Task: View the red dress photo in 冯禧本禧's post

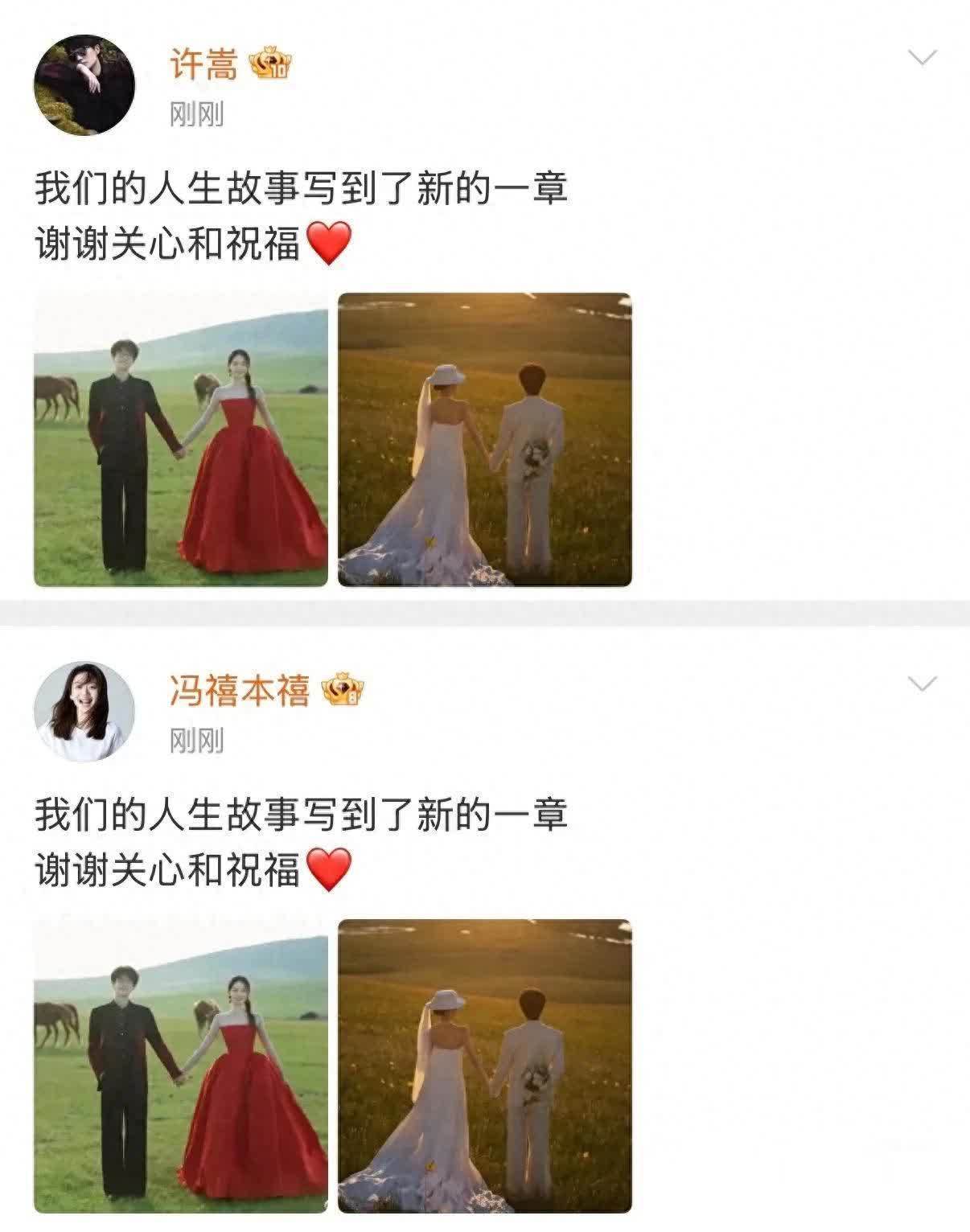Action: click(181, 1066)
